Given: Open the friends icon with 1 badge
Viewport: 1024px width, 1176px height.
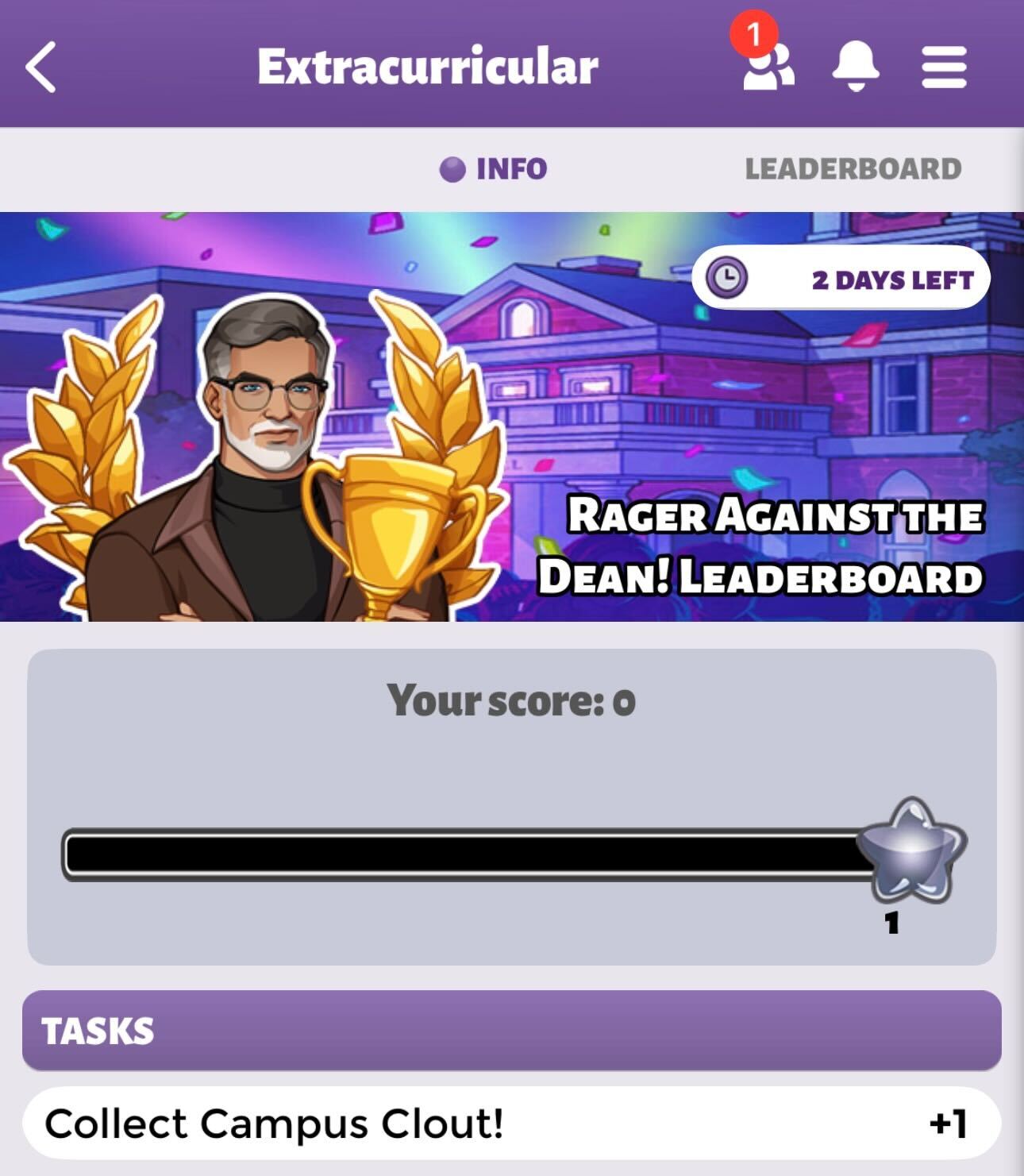Looking at the screenshot, I should click(766, 65).
